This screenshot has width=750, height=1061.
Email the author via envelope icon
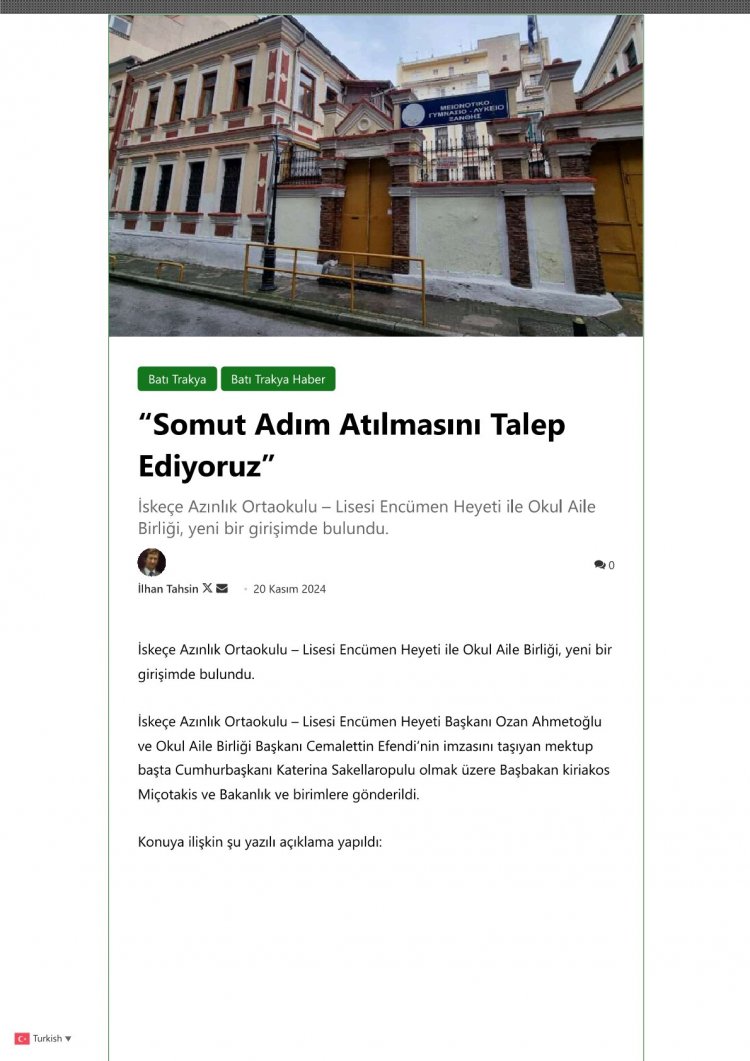pos(222,588)
